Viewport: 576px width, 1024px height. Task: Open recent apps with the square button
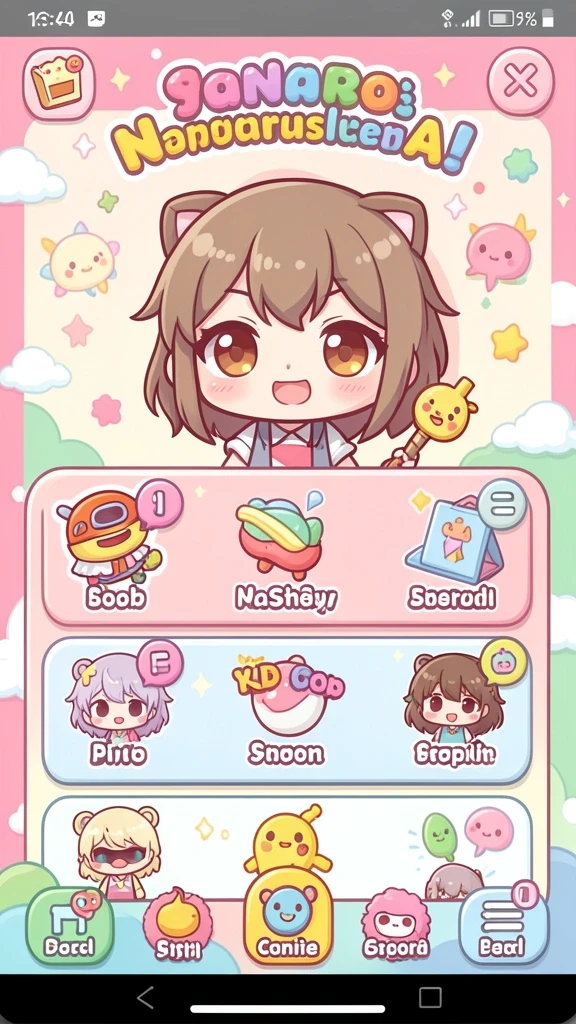[430, 998]
